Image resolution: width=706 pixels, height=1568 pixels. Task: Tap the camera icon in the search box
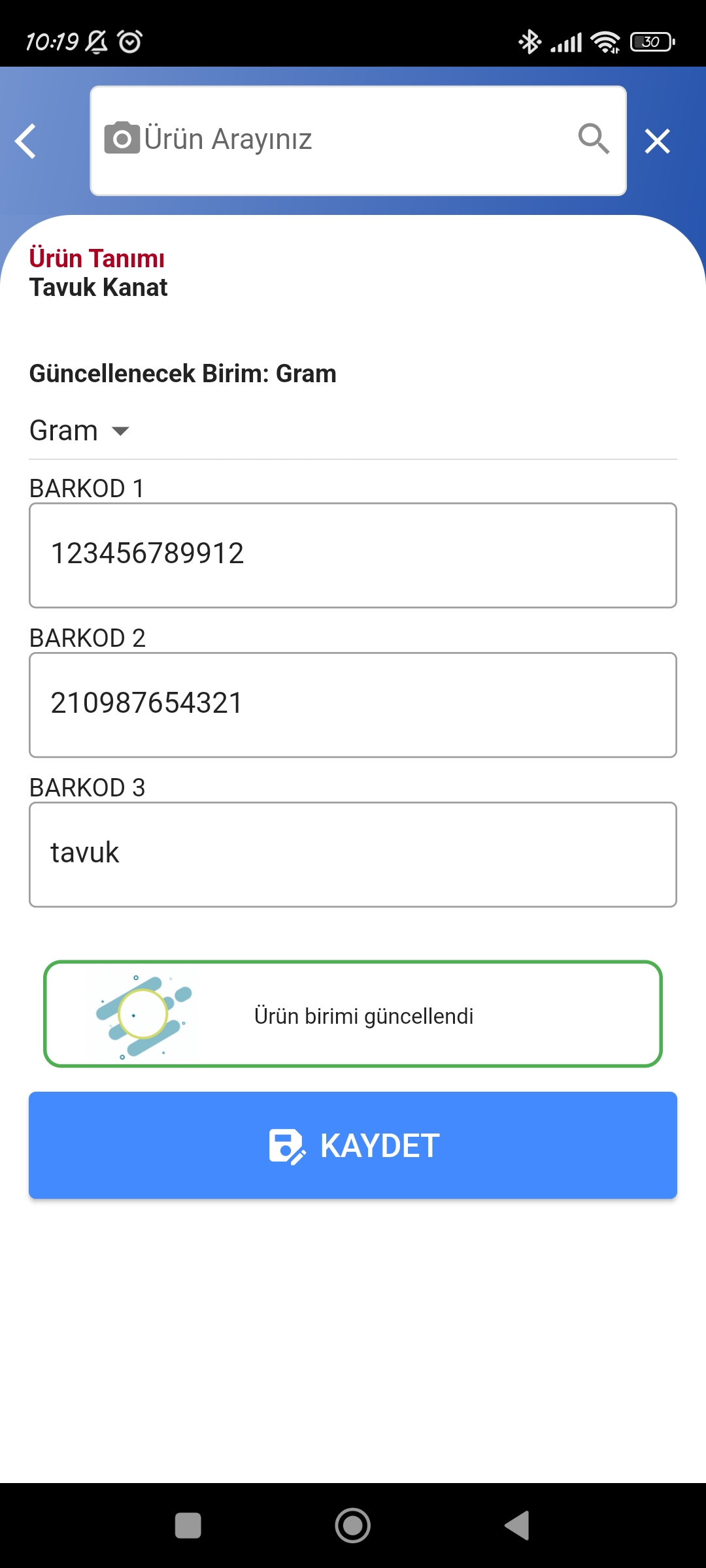click(122, 138)
